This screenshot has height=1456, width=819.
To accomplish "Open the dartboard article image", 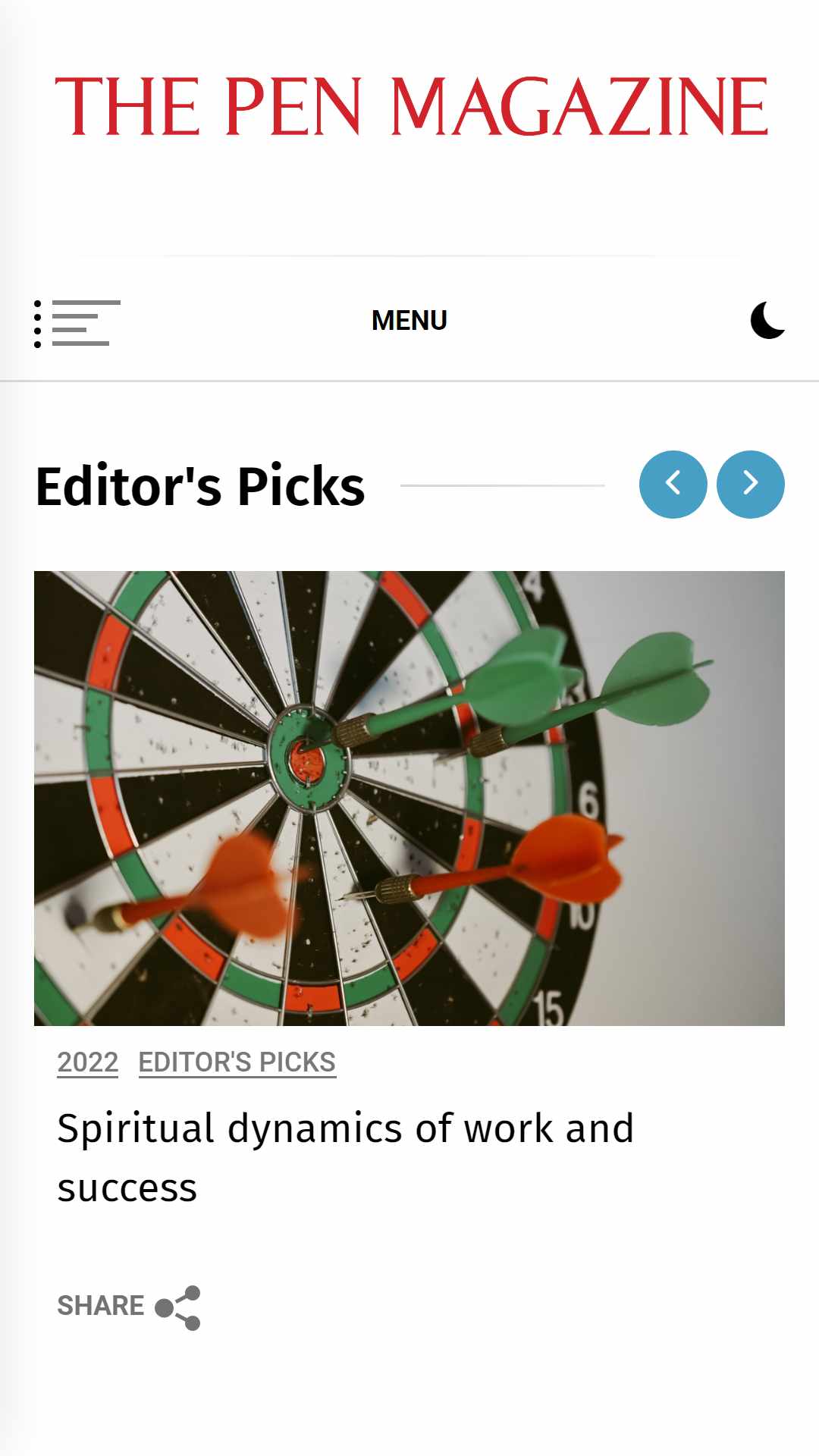I will point(409,798).
